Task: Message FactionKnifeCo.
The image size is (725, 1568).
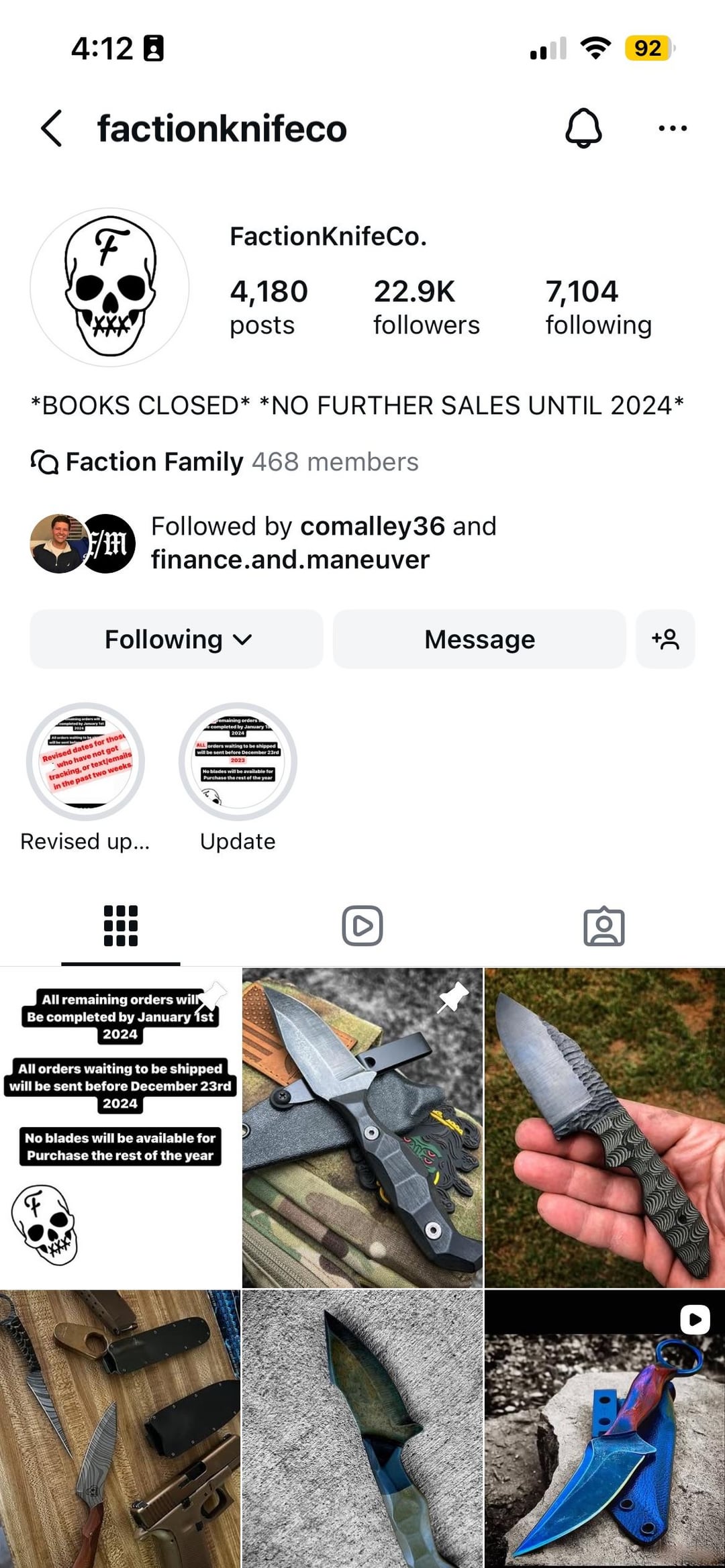Action: [479, 639]
